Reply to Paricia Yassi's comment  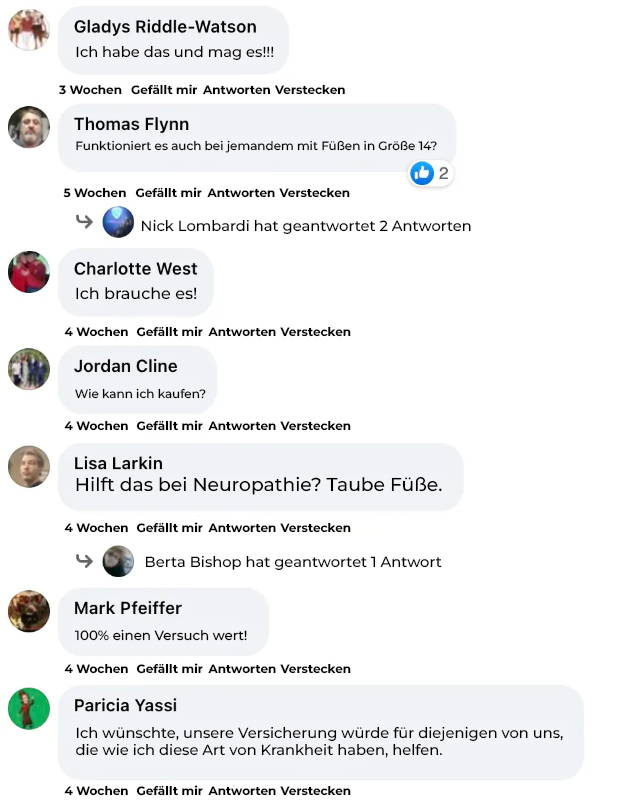pyautogui.click(x=242, y=791)
